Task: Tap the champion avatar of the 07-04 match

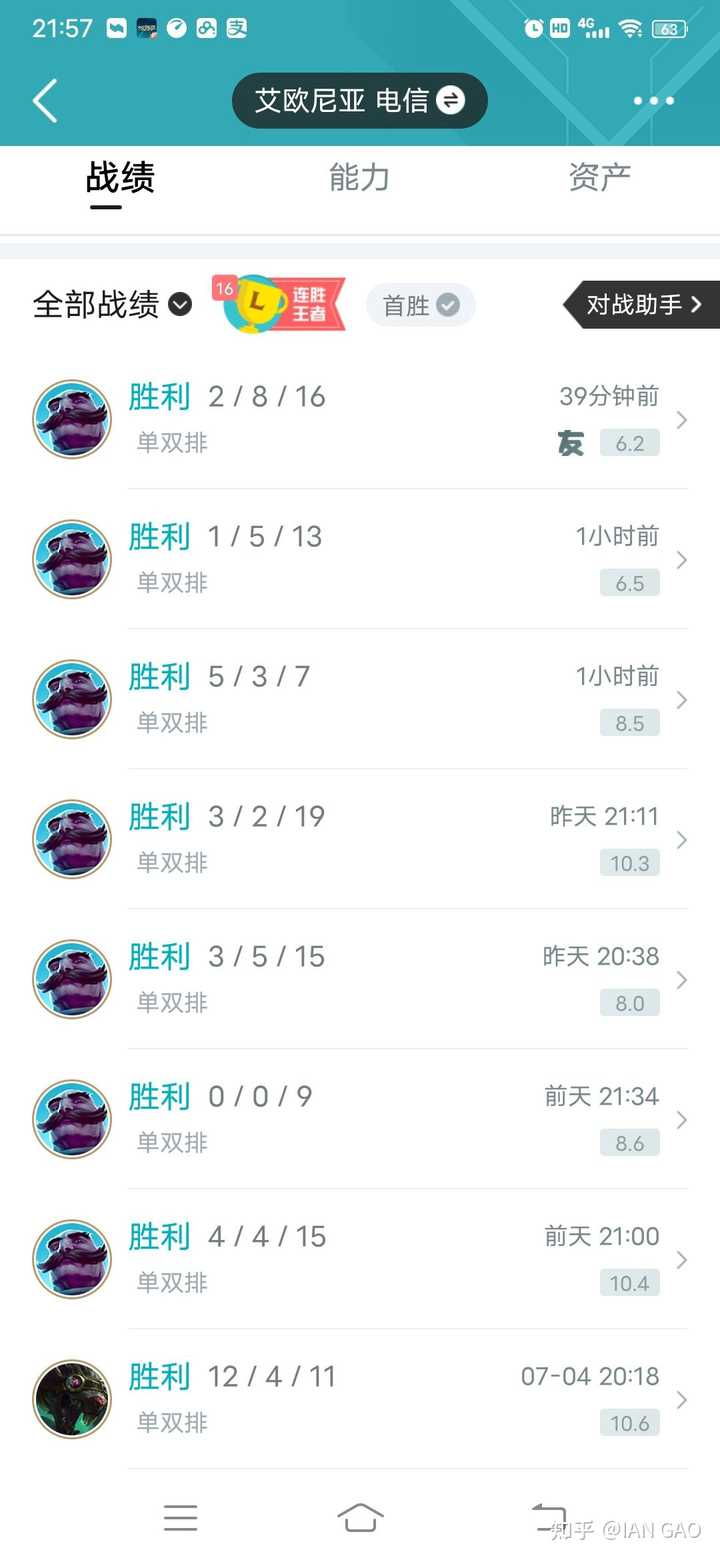Action: (71, 1398)
